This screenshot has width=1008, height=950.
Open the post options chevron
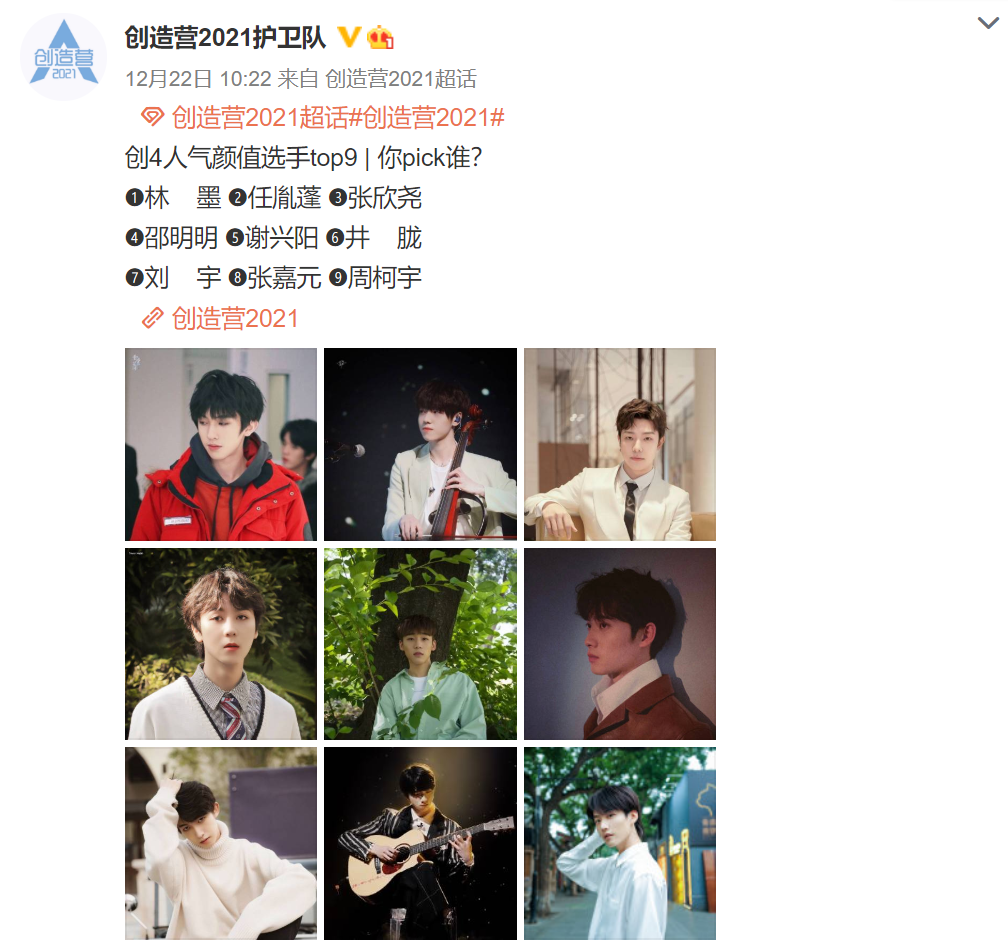tap(987, 23)
